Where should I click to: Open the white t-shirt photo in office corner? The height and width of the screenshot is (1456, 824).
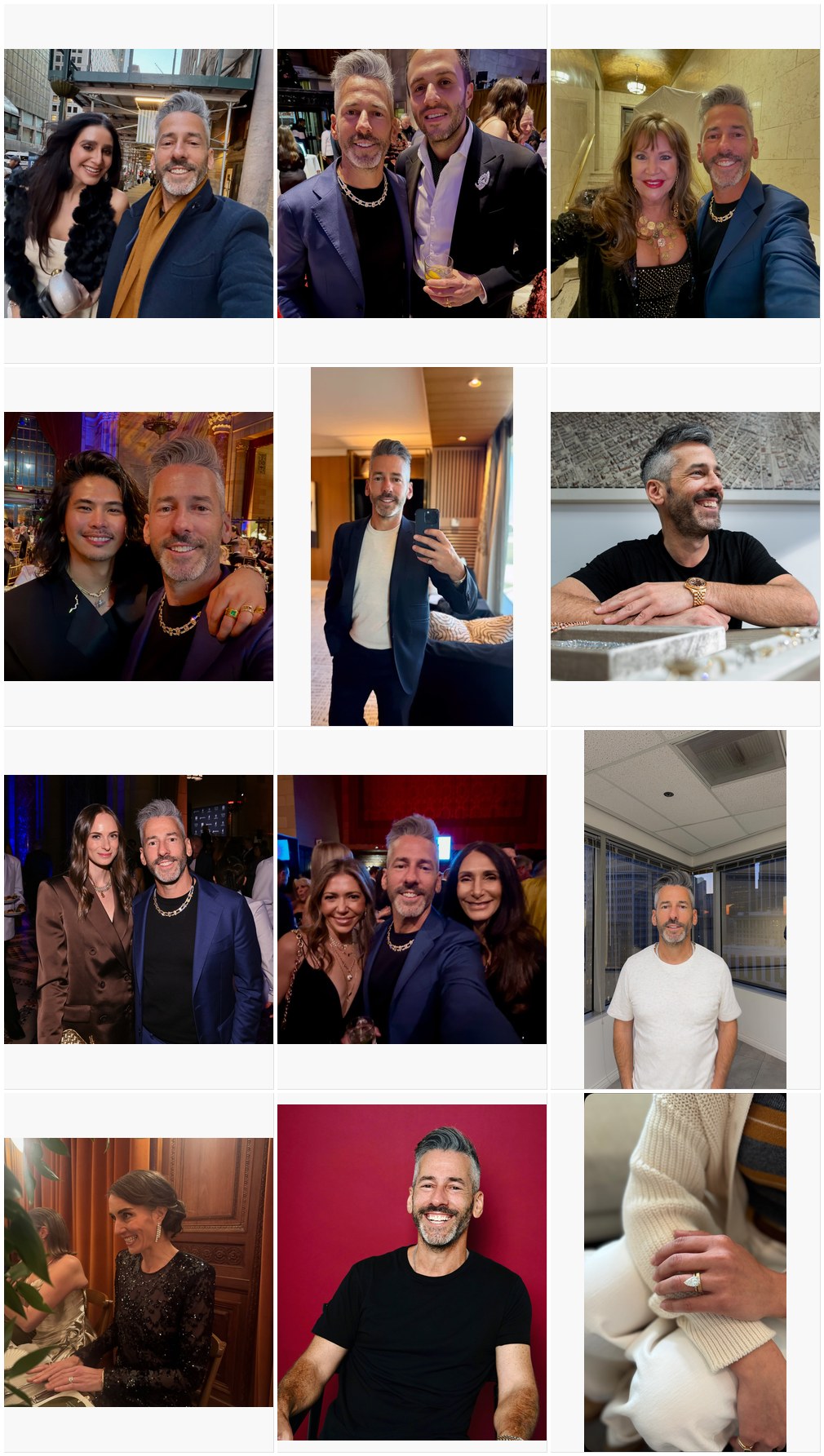click(685, 909)
